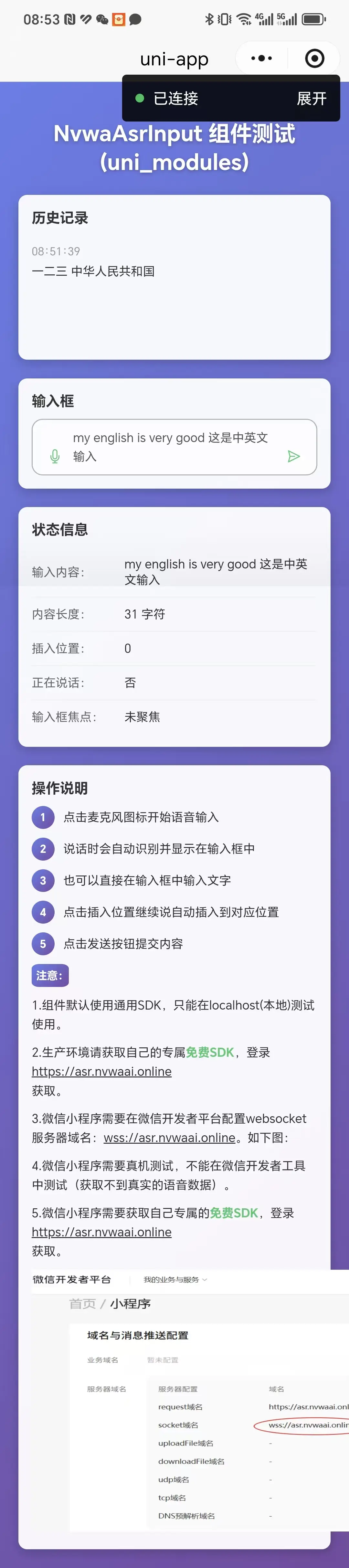349x1568 pixels.
Task: Send the input text with the arrow icon
Action: (x=293, y=457)
